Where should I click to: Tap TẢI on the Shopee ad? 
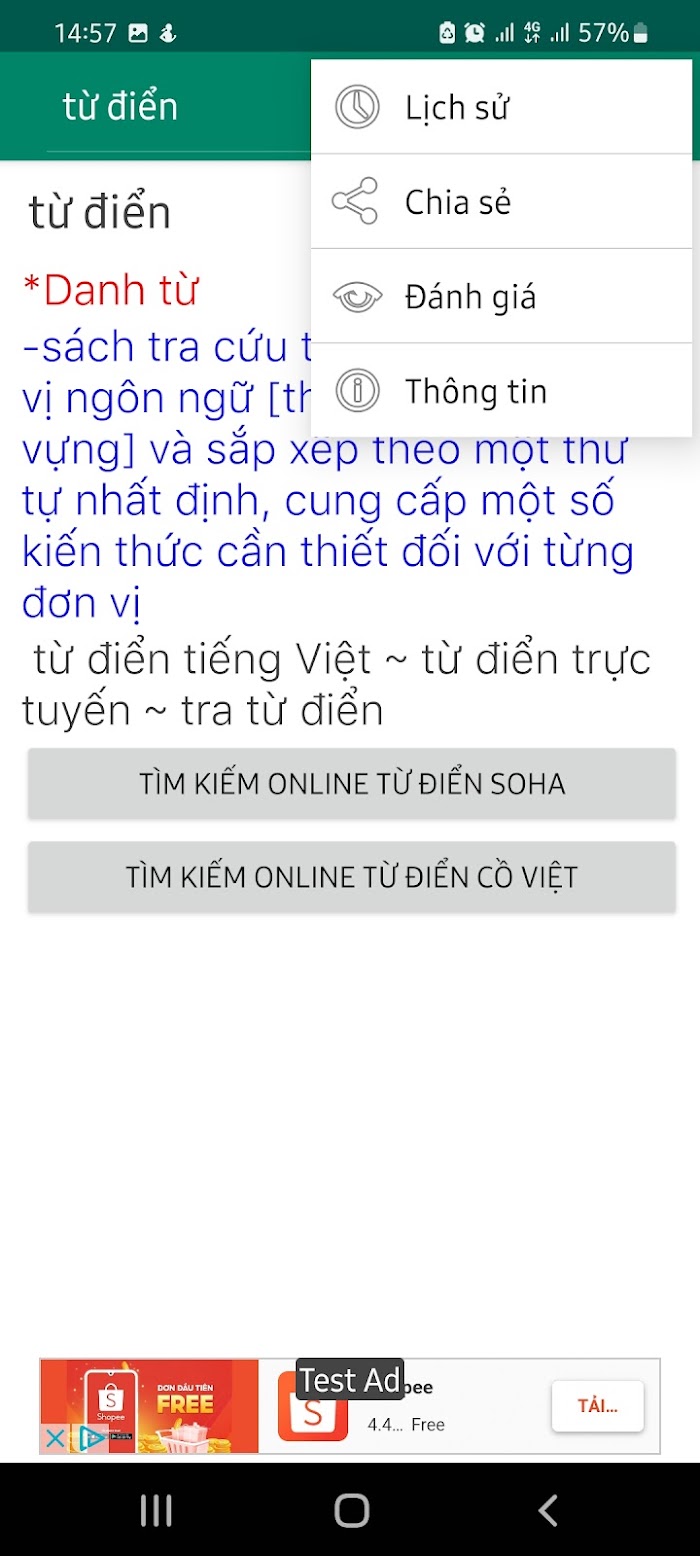coord(597,1406)
